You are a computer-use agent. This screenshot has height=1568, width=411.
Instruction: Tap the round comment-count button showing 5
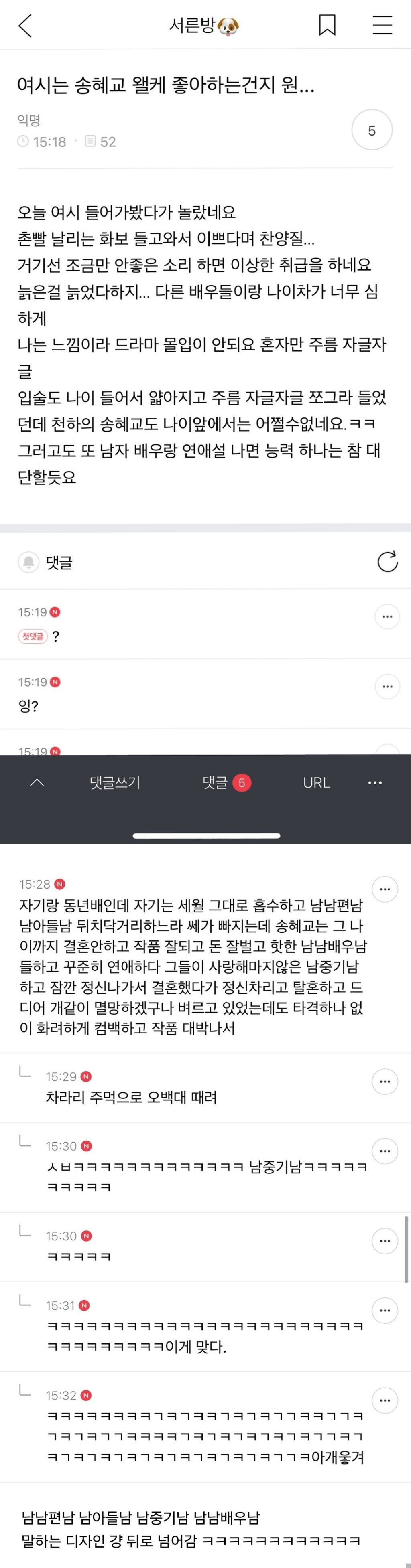pyautogui.click(x=371, y=130)
